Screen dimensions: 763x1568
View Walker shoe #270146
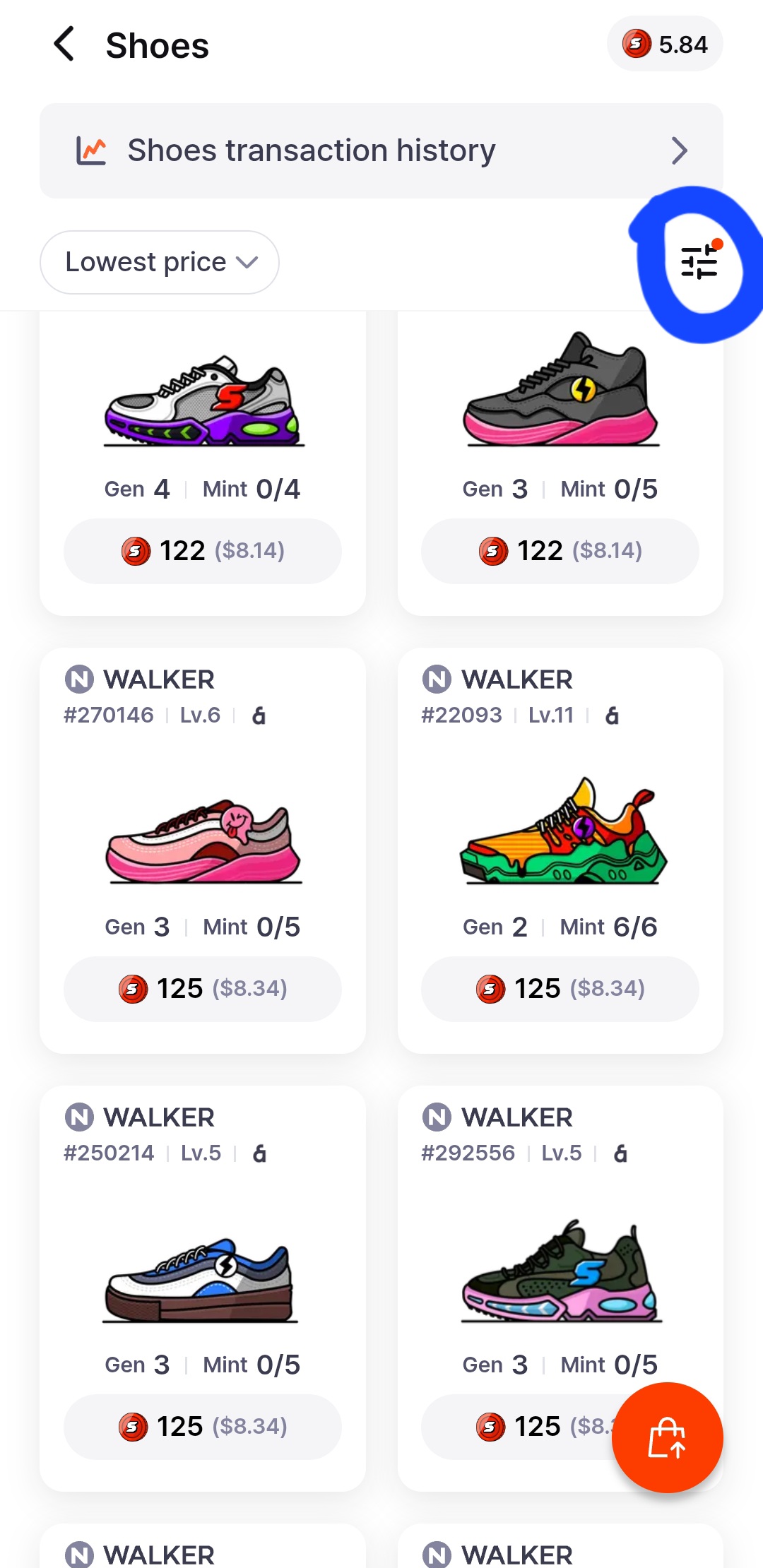click(x=203, y=848)
